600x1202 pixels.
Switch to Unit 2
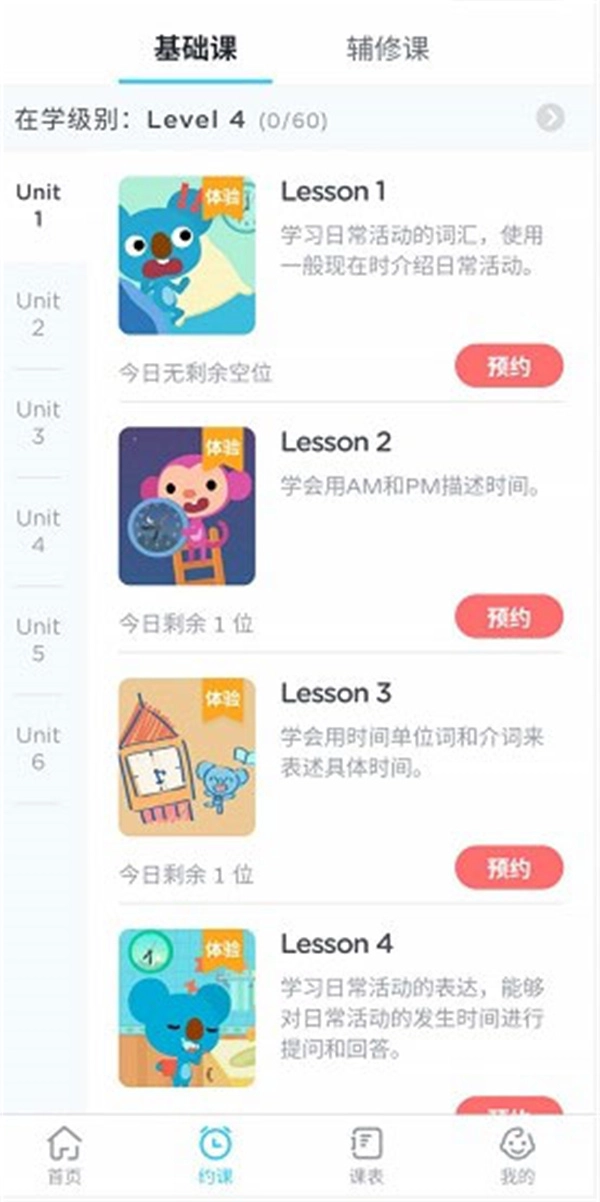click(x=39, y=314)
